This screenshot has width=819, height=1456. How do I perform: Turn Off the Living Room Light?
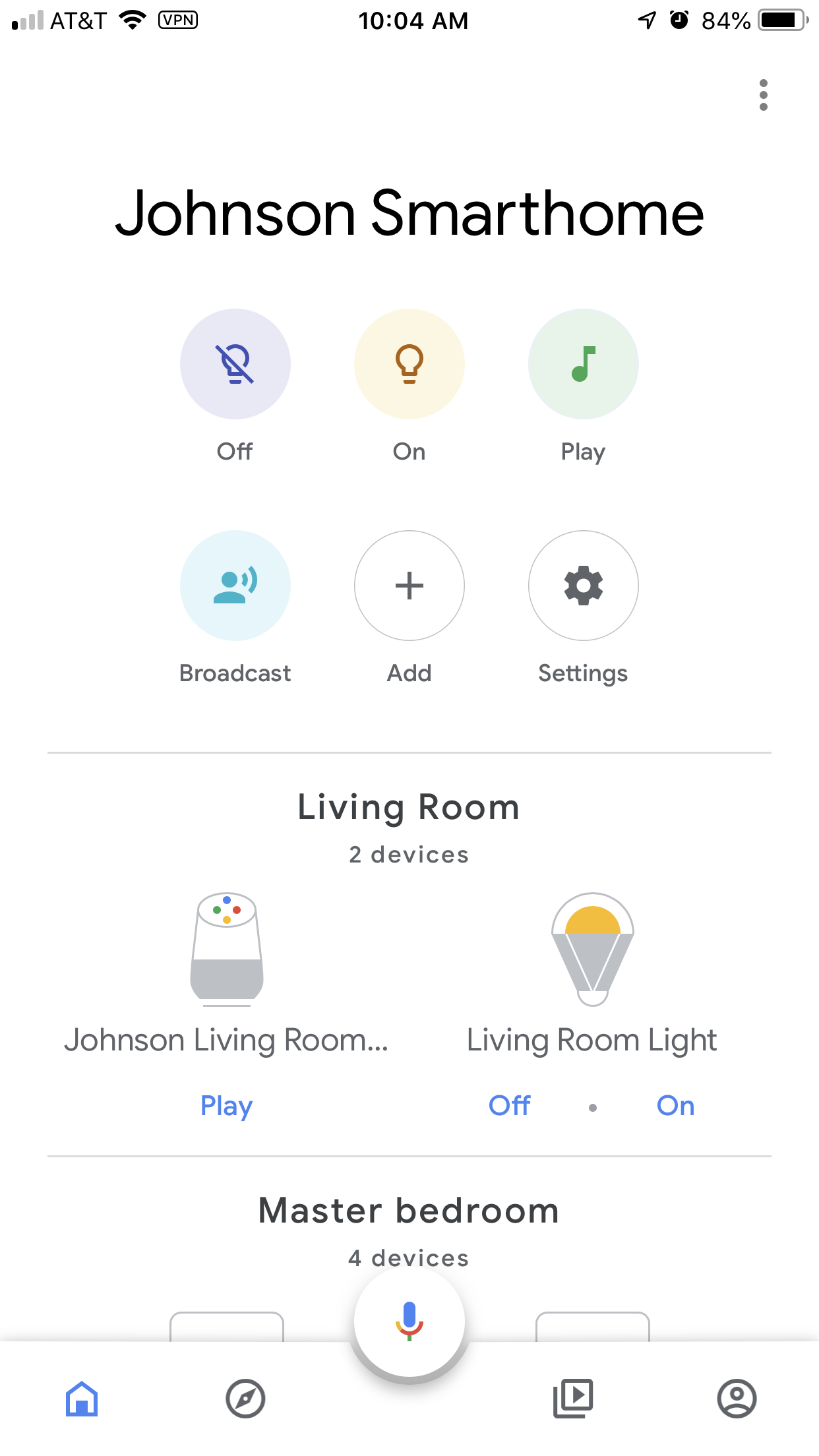[x=509, y=1105]
